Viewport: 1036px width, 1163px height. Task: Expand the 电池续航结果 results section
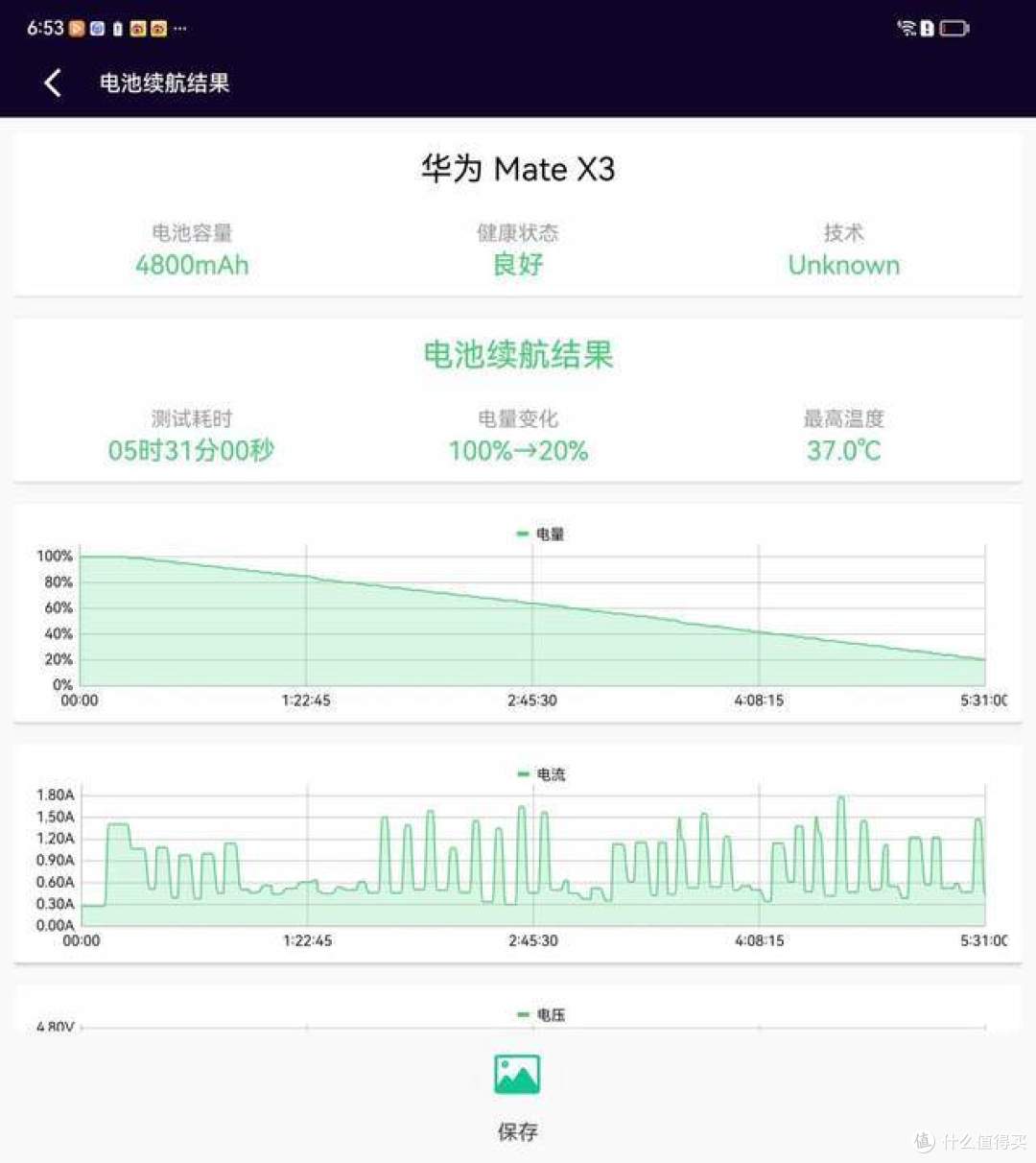[518, 355]
